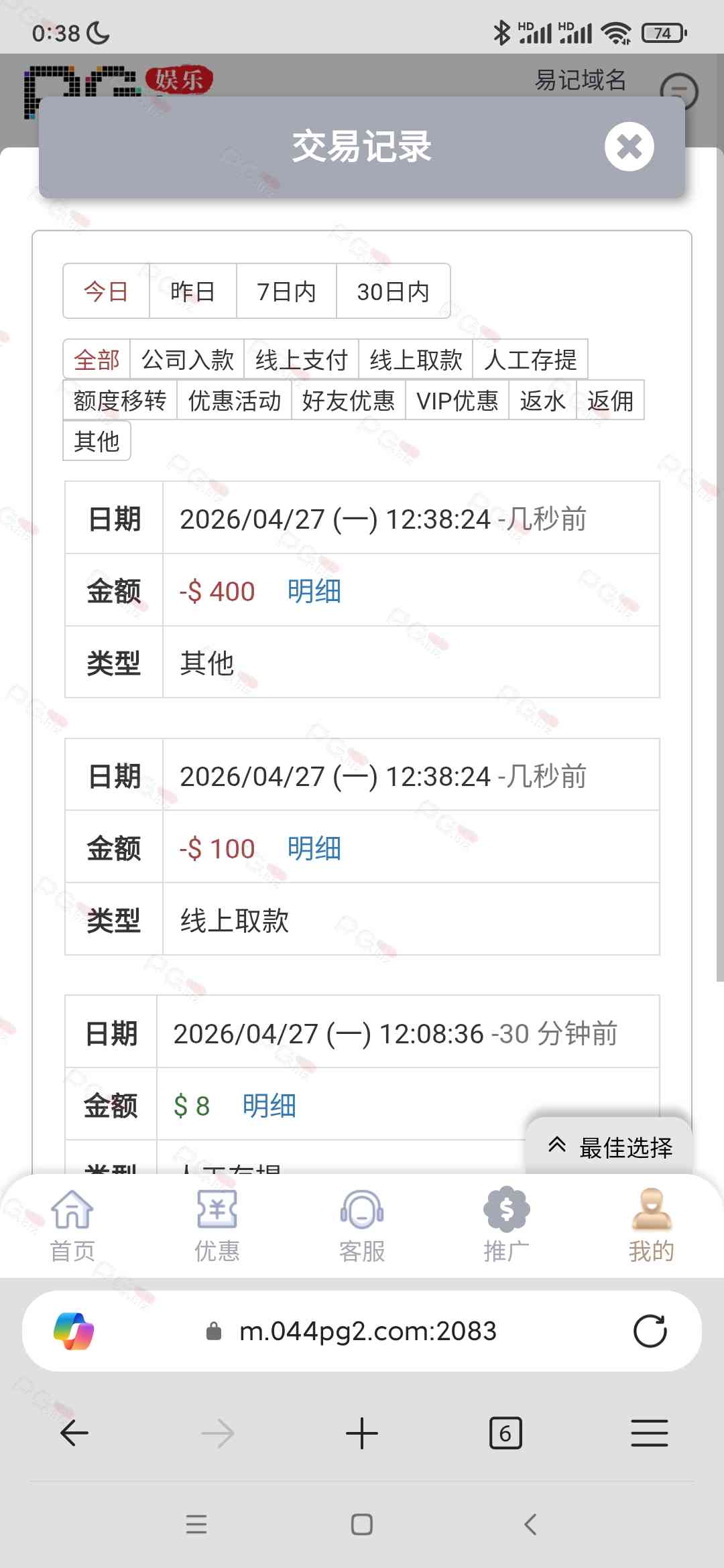724x1568 pixels.
Task: Go to the 首页 tab
Action: pos(72,1225)
